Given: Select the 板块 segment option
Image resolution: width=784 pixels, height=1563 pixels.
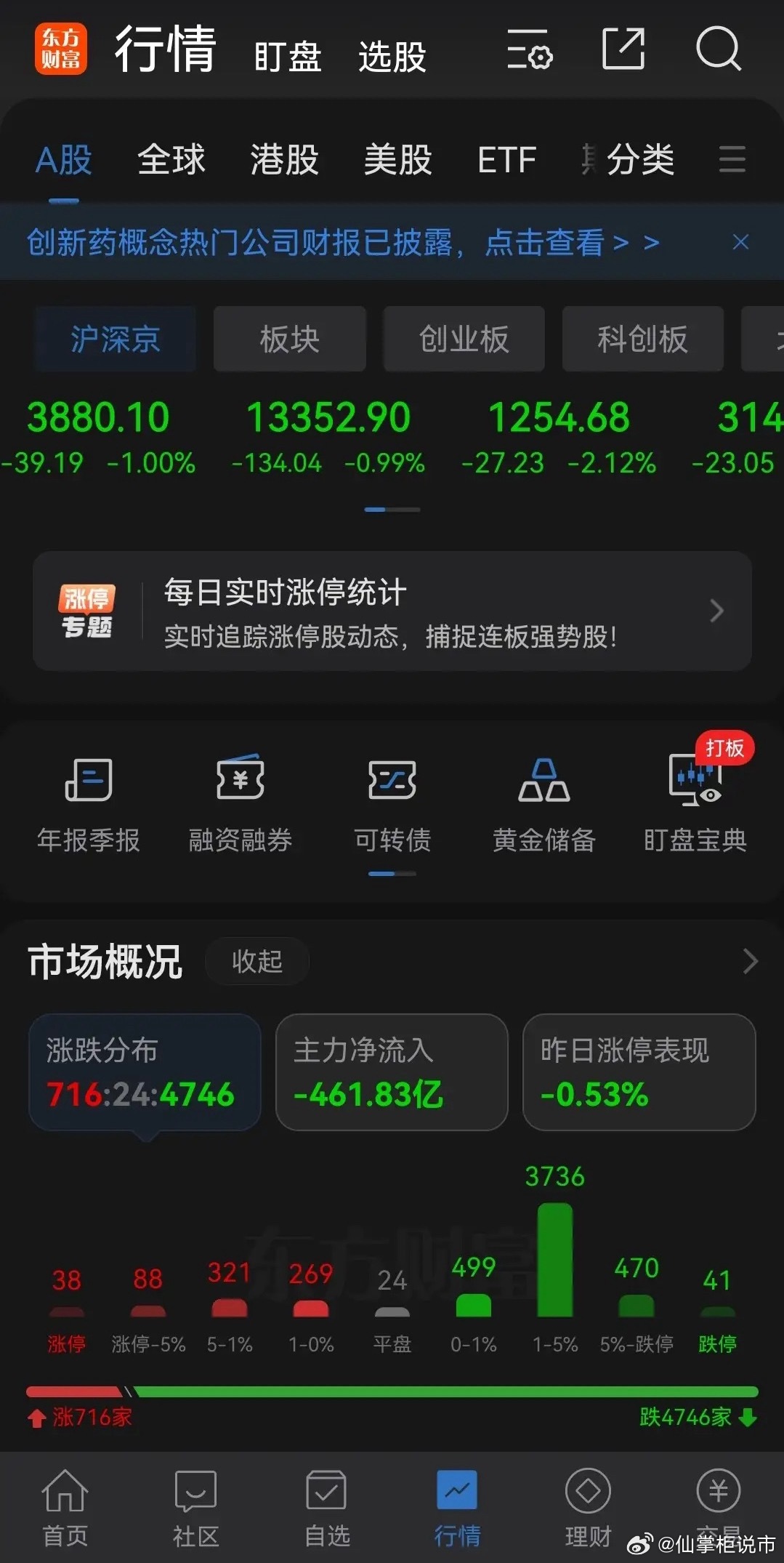Looking at the screenshot, I should pos(289,339).
